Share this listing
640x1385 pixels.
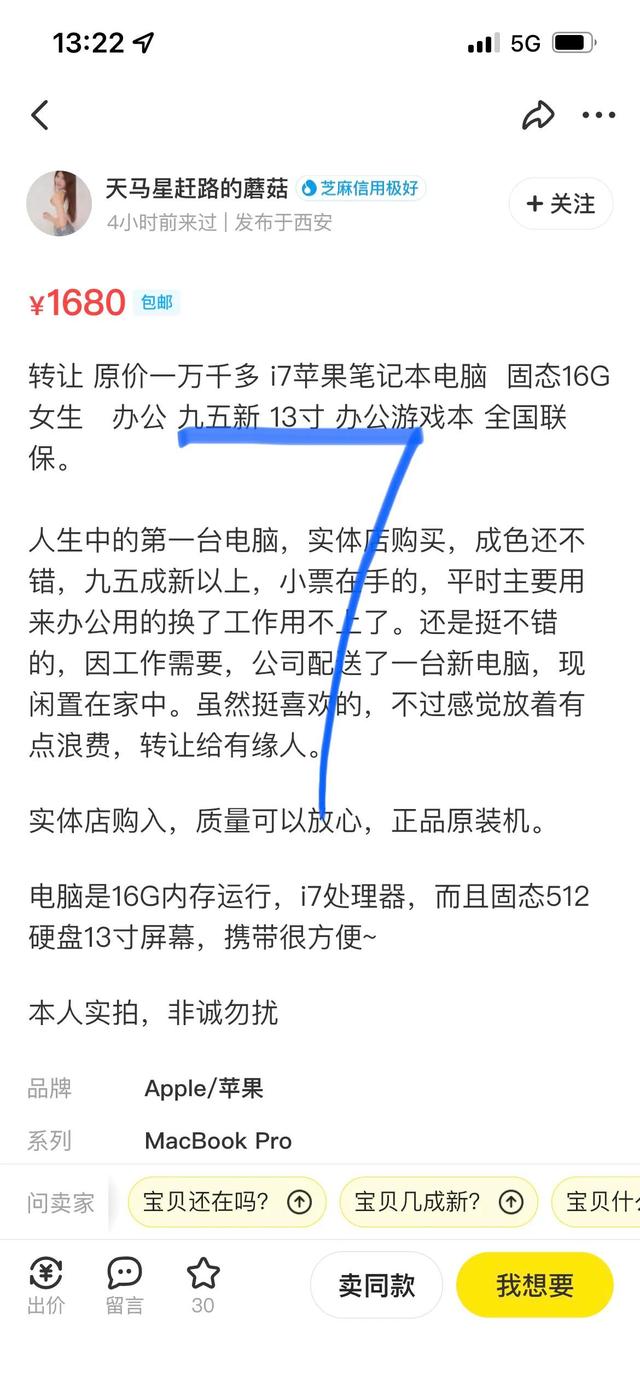coord(538,115)
